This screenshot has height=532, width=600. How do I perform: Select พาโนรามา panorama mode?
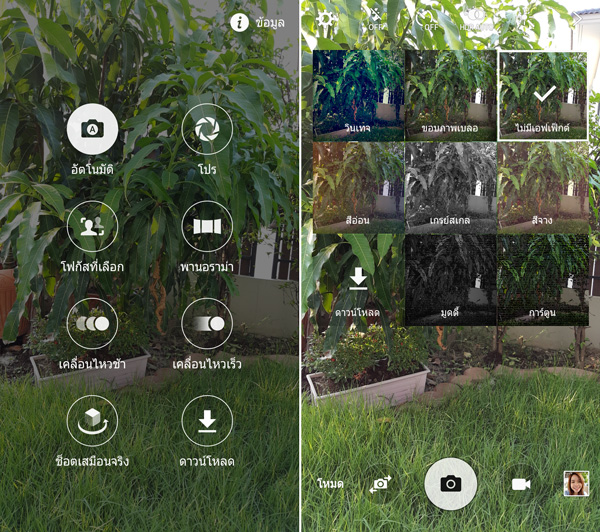(207, 228)
